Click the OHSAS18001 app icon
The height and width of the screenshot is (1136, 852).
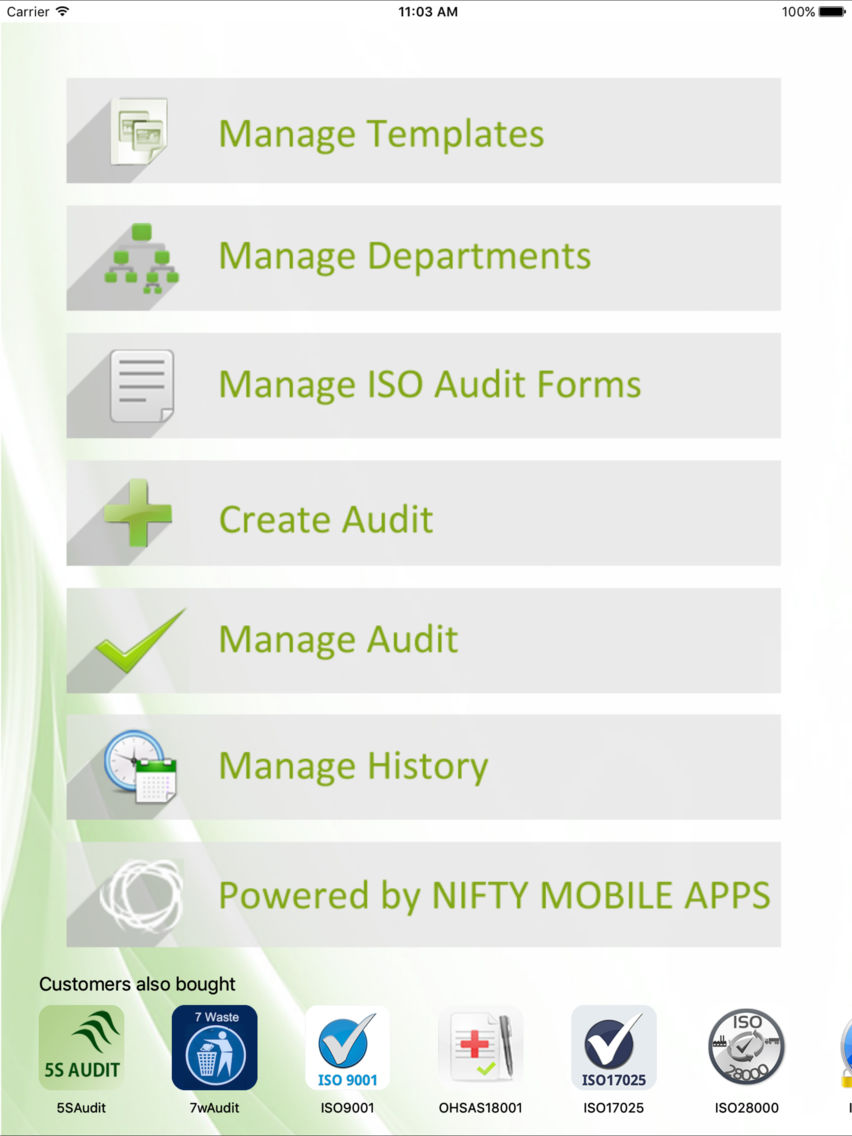point(480,1046)
